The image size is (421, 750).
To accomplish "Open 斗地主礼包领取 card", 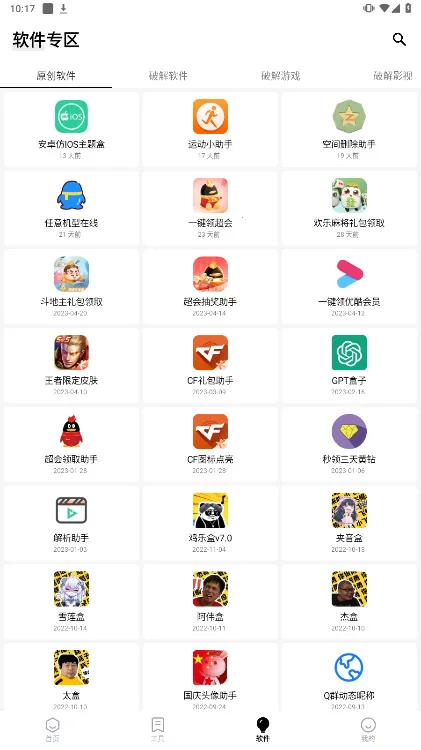I will (x=71, y=287).
